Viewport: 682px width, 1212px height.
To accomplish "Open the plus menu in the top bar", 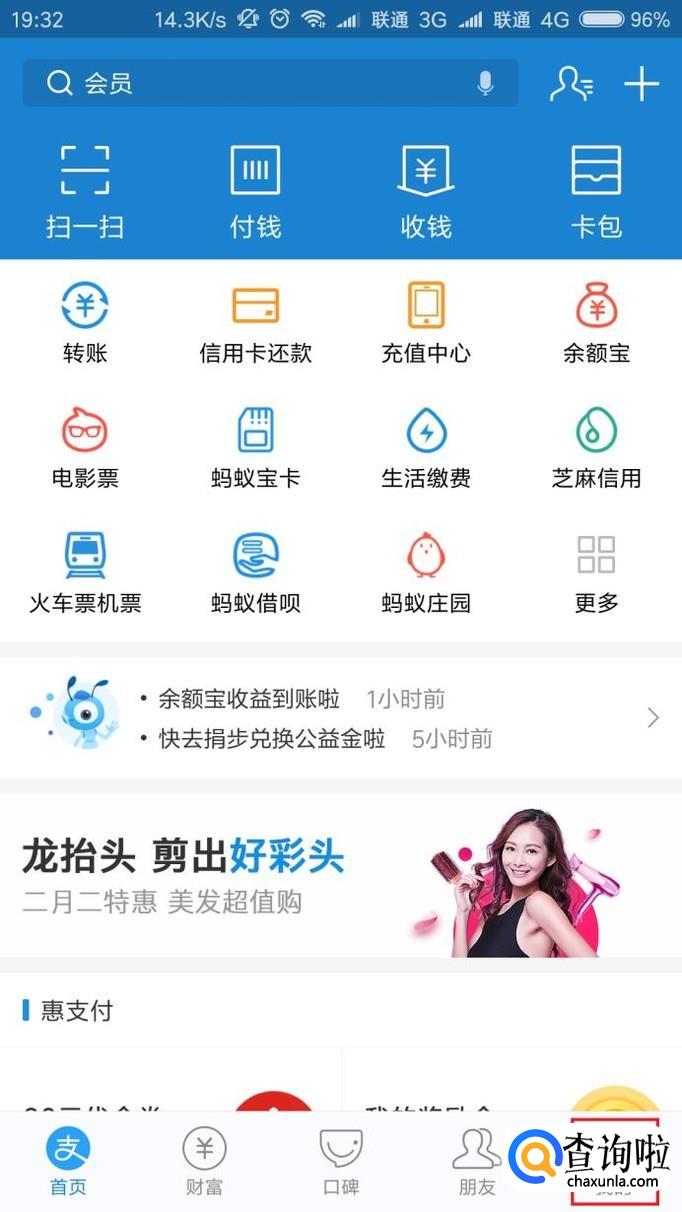I will pyautogui.click(x=641, y=84).
